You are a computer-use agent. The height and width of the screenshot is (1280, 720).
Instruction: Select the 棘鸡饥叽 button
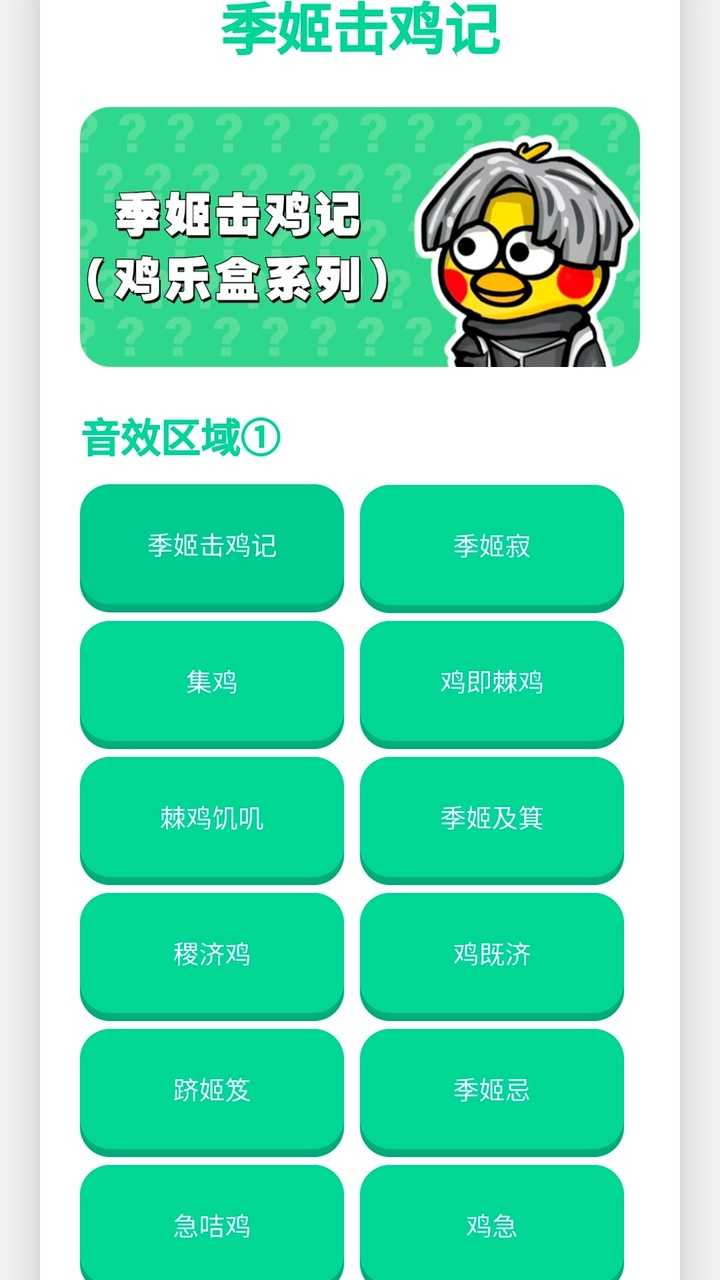point(212,818)
